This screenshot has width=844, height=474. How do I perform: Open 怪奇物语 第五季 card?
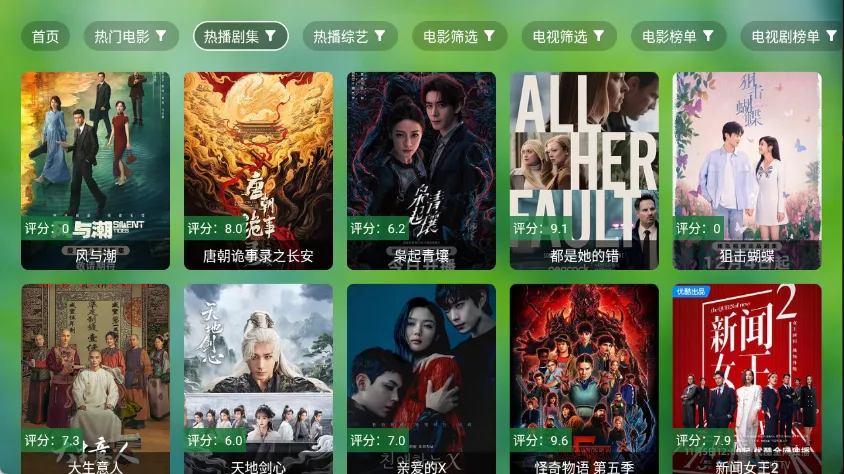(x=584, y=380)
